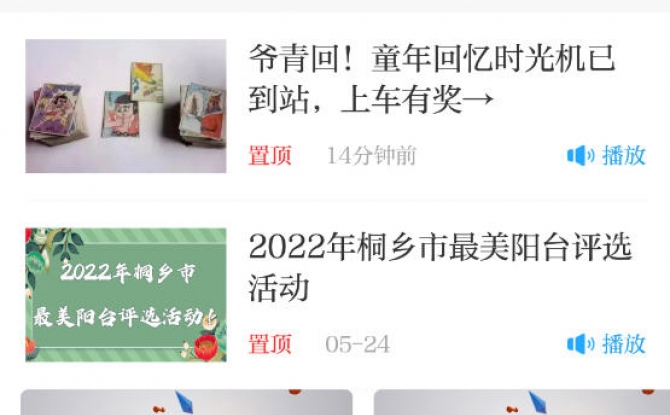Tap the green 最美阳台评选活动 banner image

[x=126, y=294]
